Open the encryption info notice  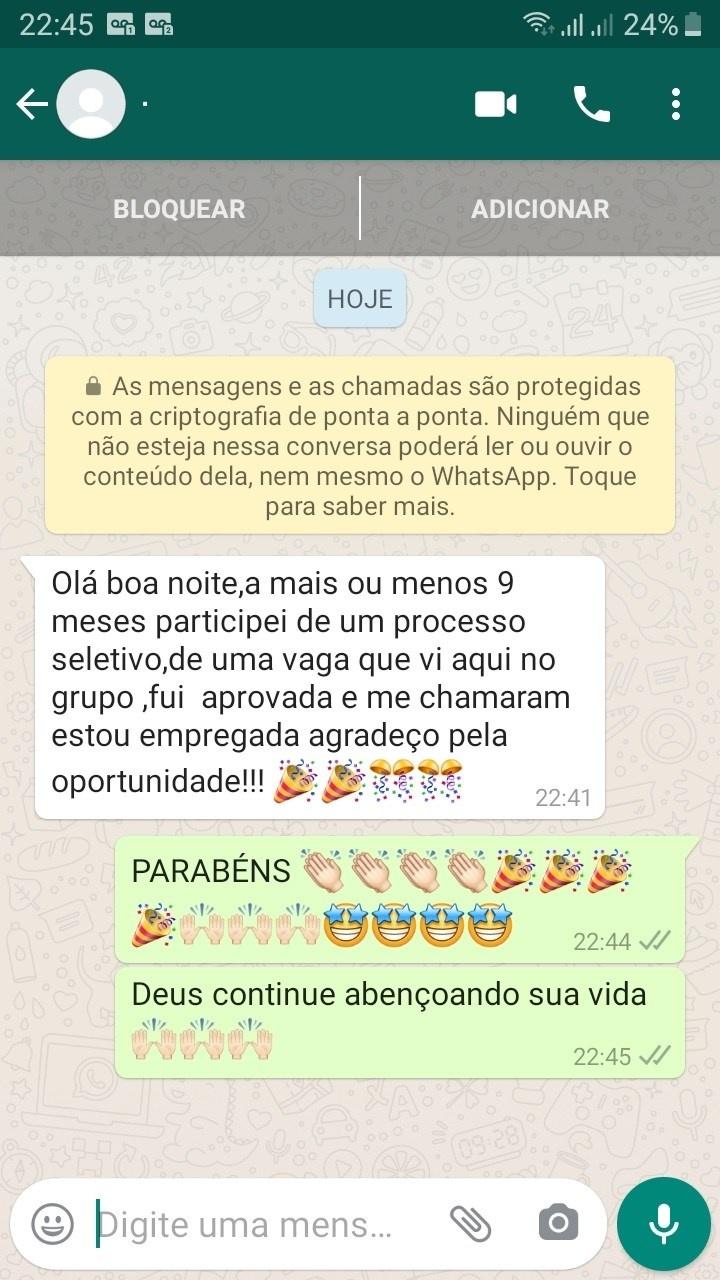(x=360, y=446)
